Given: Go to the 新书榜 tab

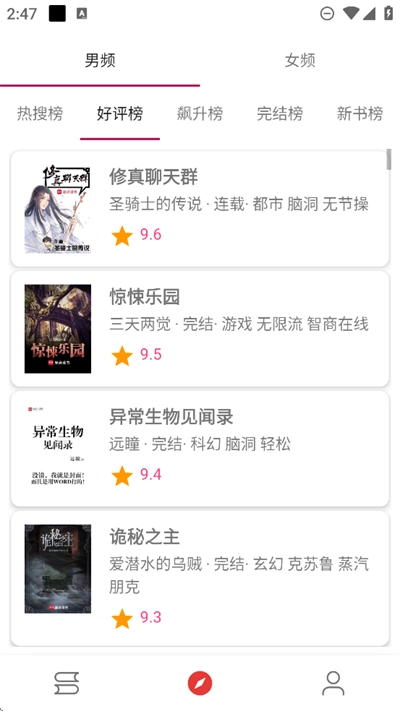Looking at the screenshot, I should (360, 113).
